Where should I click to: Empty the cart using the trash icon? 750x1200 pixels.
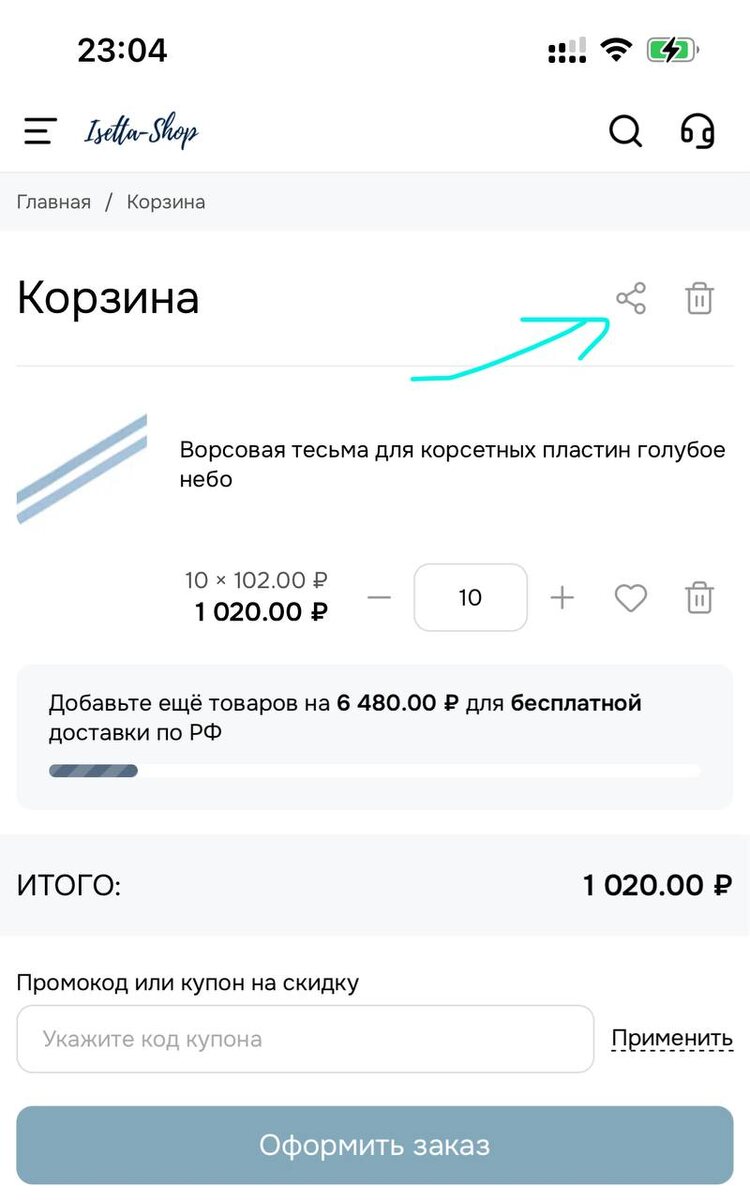tap(699, 297)
